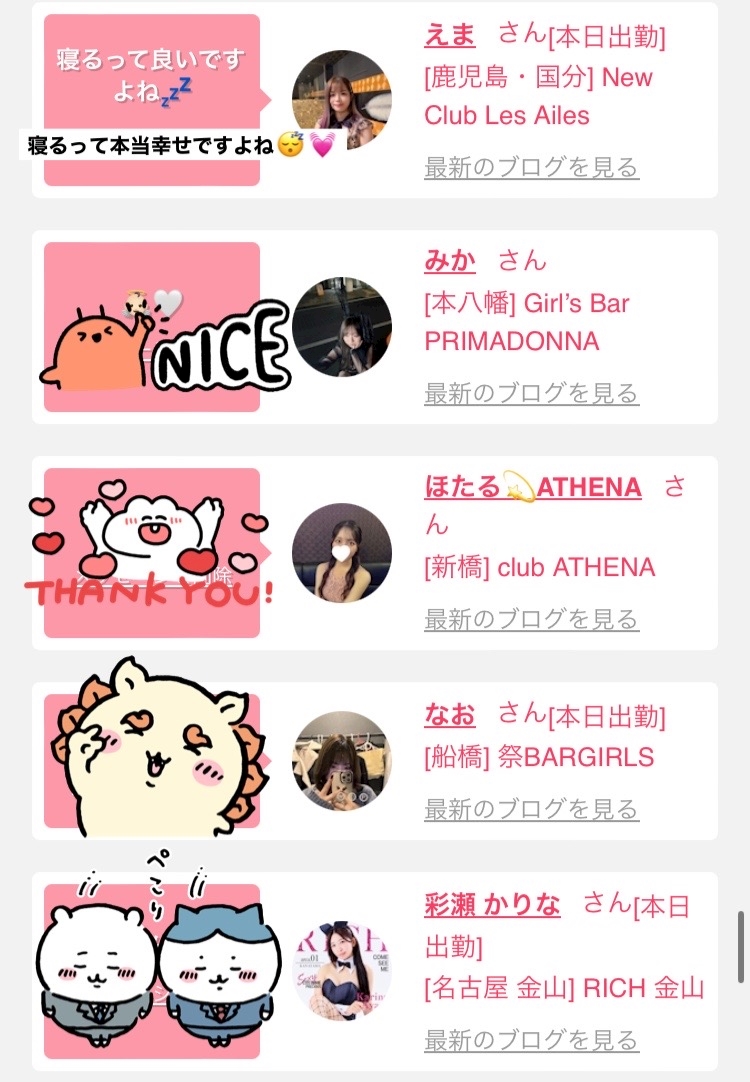Screen dimensions: 750x1082
Task: View the latest blog of なお
Action: point(531,808)
